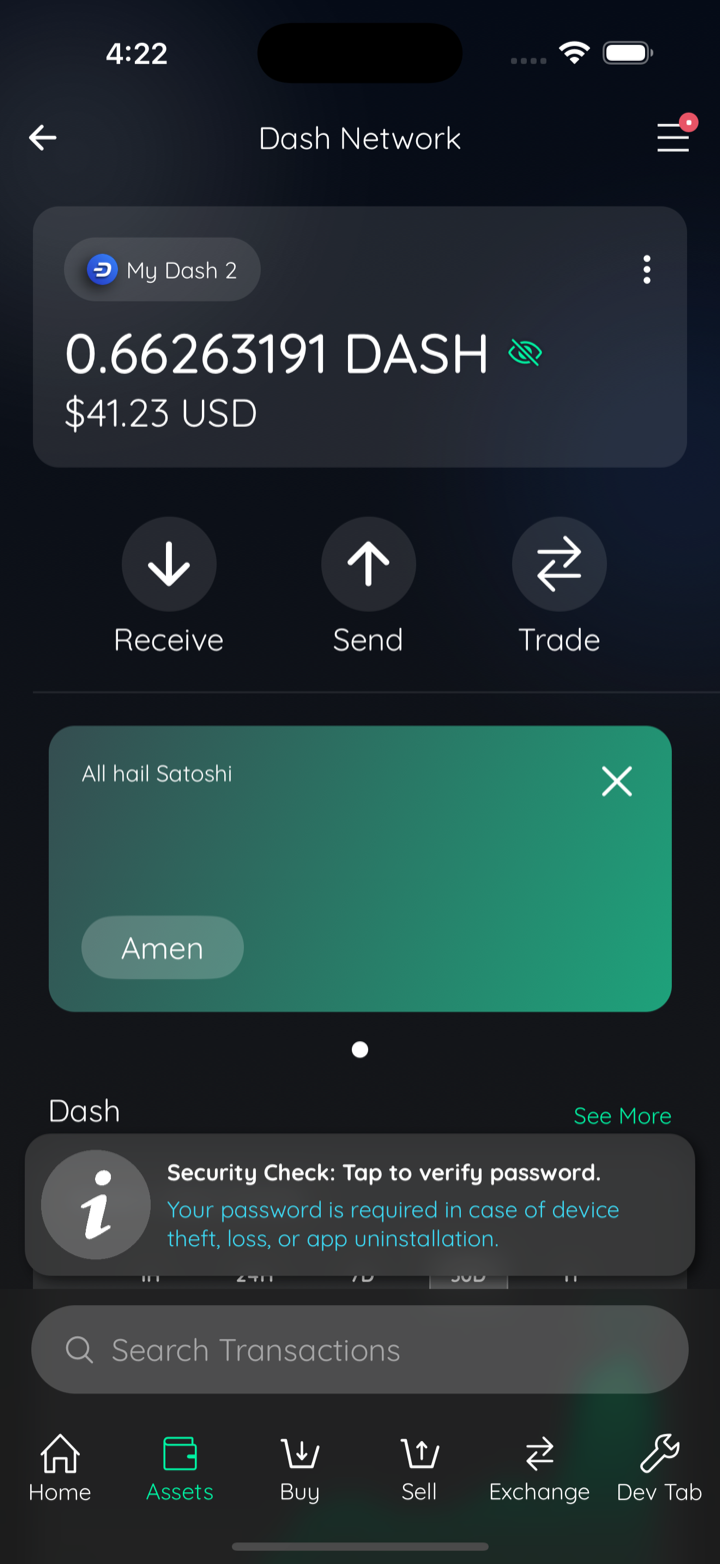720x1564 pixels.
Task: Go back using the top-left arrow
Action: click(42, 138)
